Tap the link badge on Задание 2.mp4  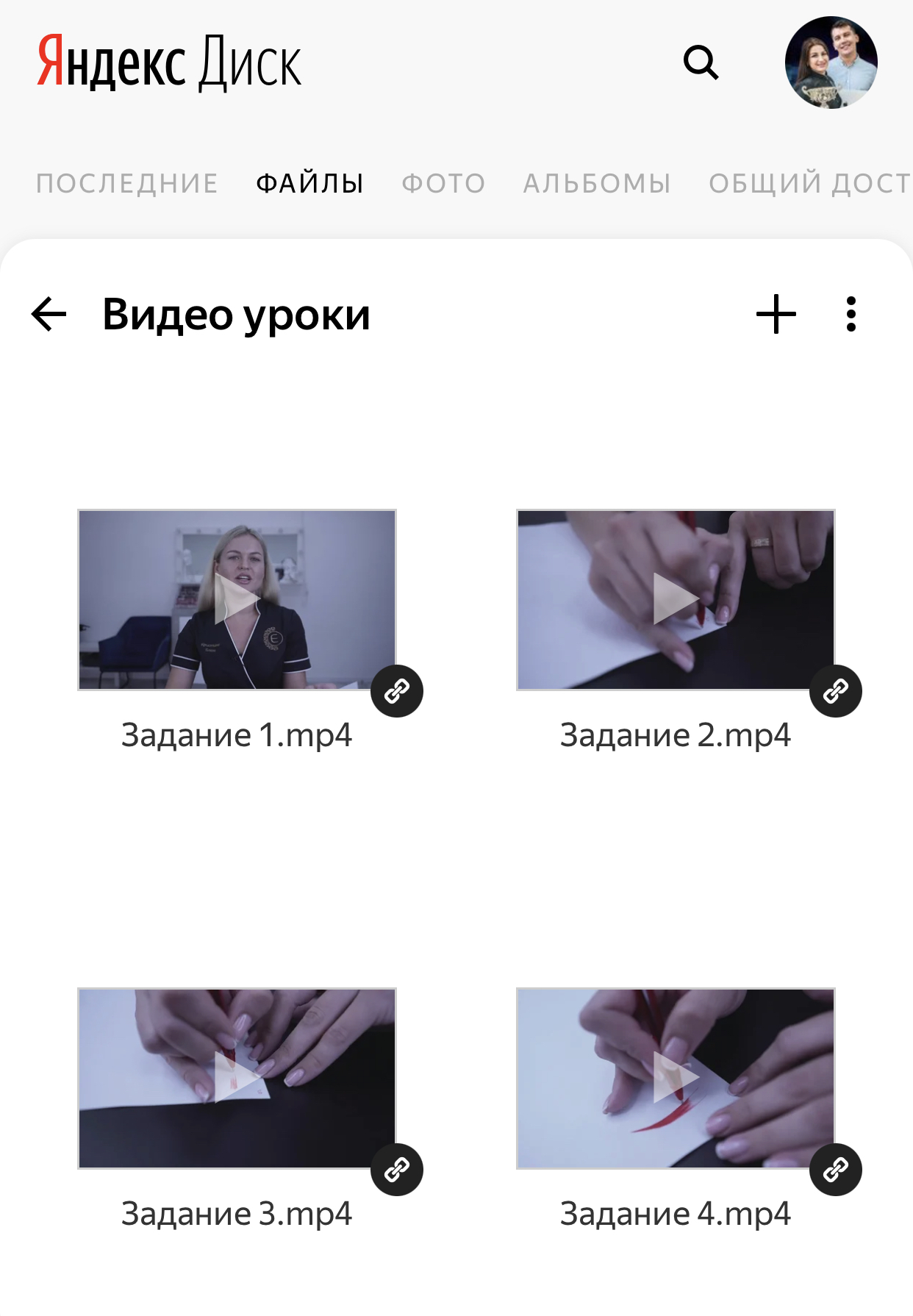click(x=836, y=691)
